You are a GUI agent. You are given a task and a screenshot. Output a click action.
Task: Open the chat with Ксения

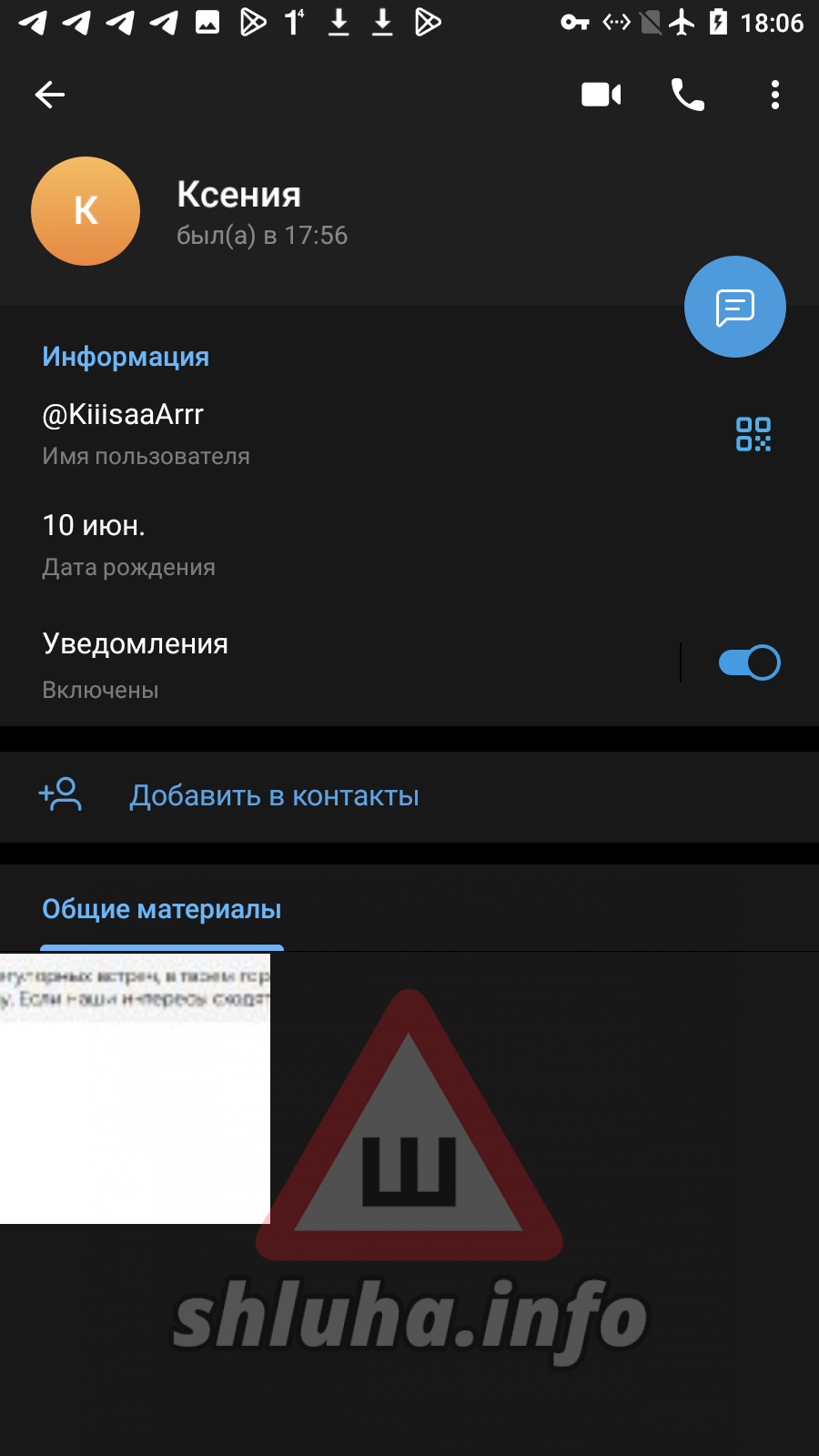[x=734, y=307]
